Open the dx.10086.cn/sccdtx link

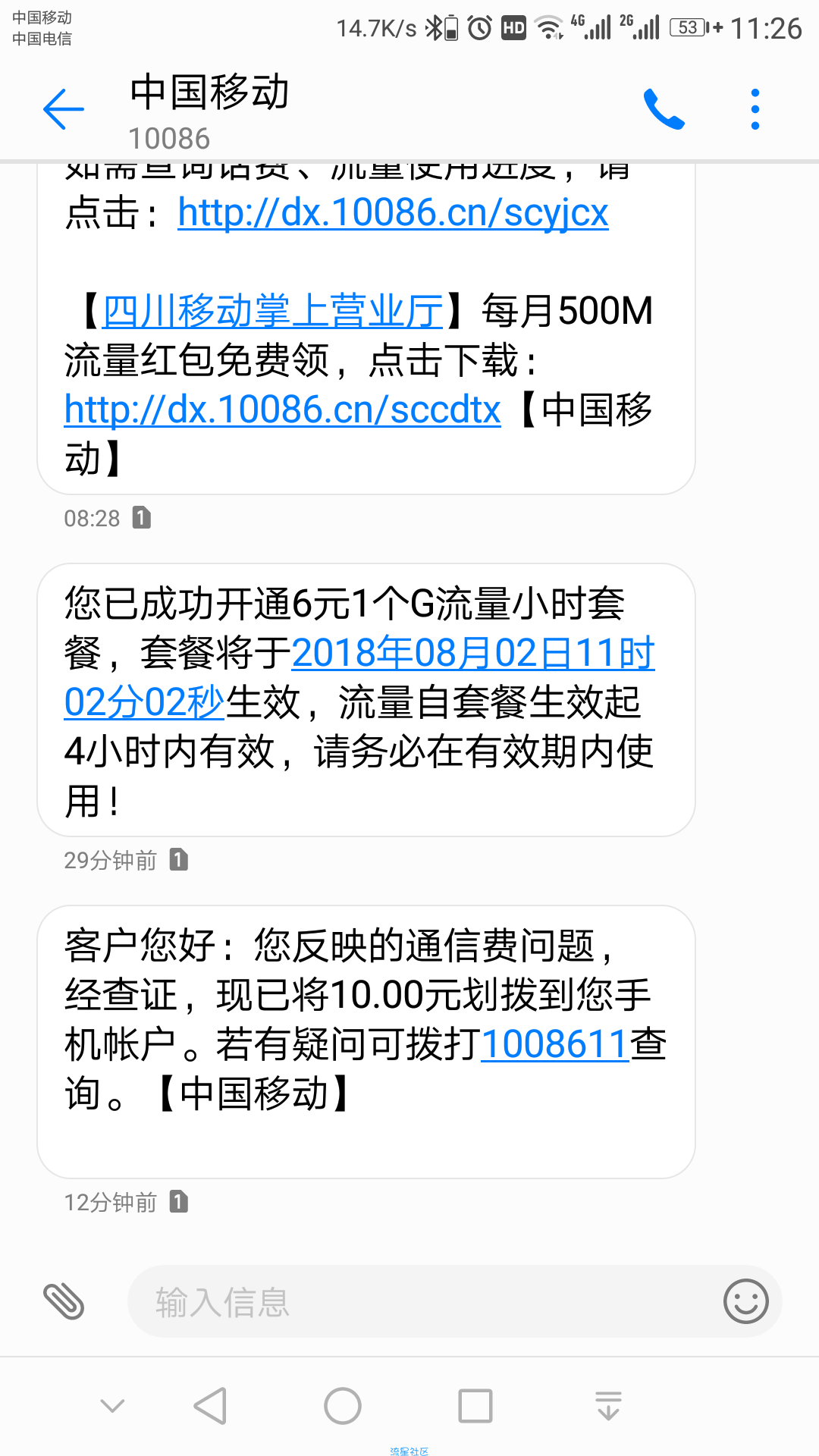pyautogui.click(x=282, y=409)
